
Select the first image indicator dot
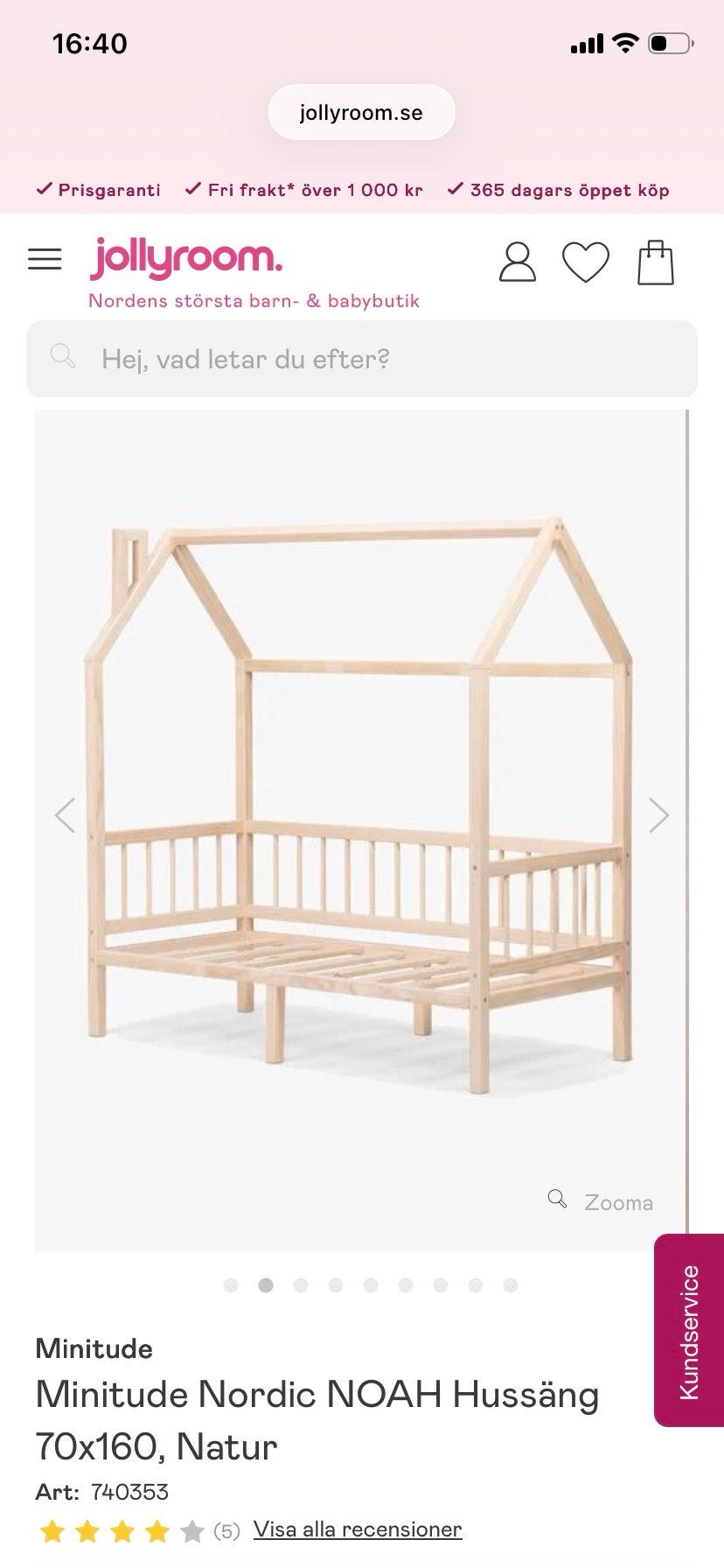(x=231, y=1284)
